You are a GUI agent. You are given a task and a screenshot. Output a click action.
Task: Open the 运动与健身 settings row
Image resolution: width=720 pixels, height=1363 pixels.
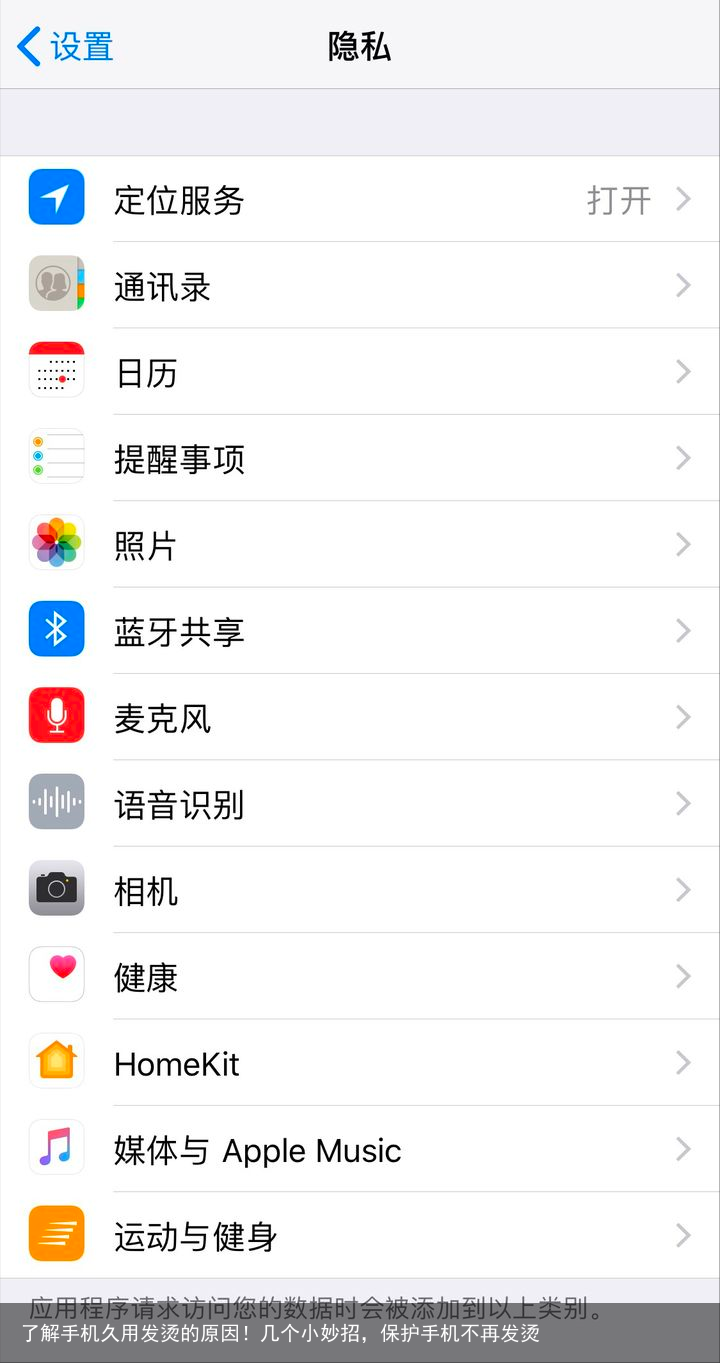pos(360,1234)
